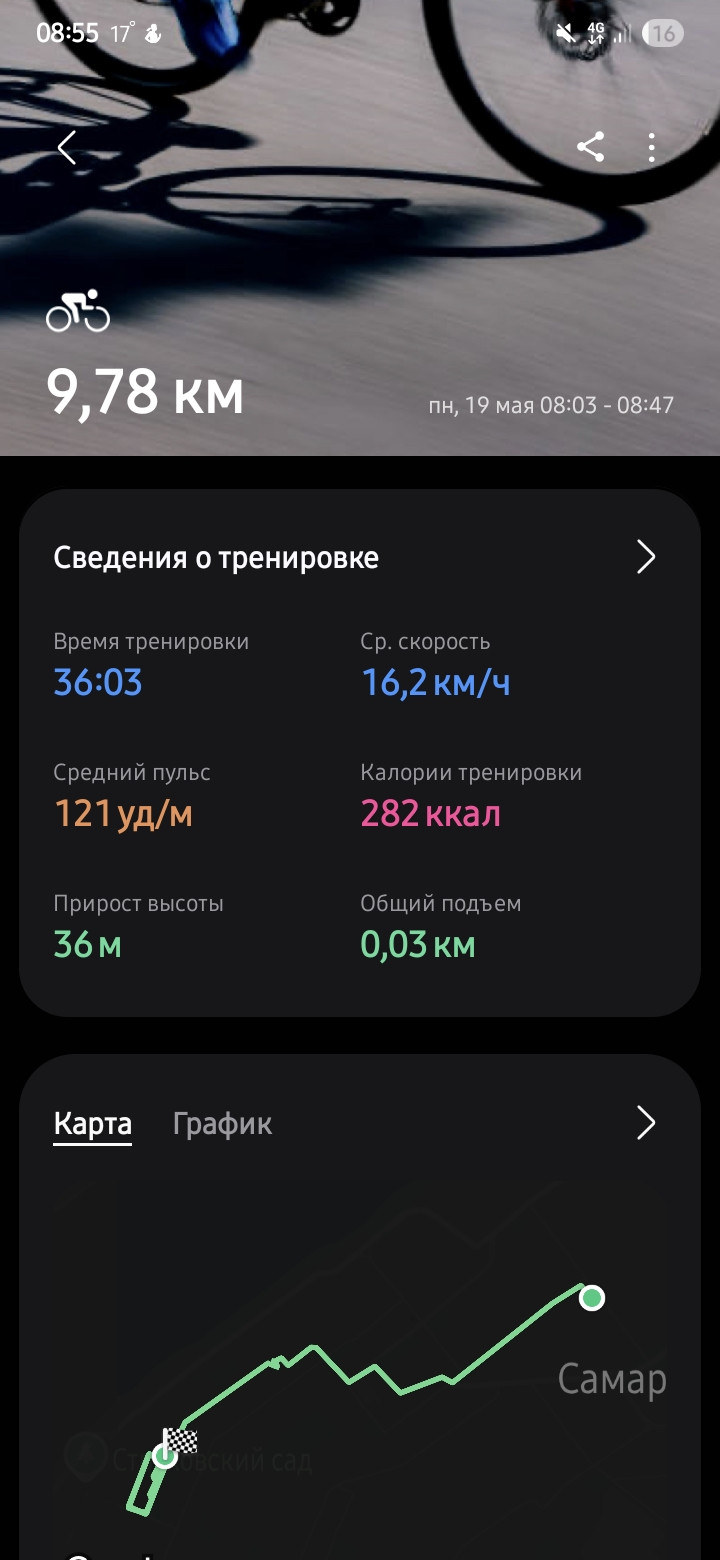720x1560 pixels.
Task: Expand the map section via its chevron
Action: pos(646,1123)
